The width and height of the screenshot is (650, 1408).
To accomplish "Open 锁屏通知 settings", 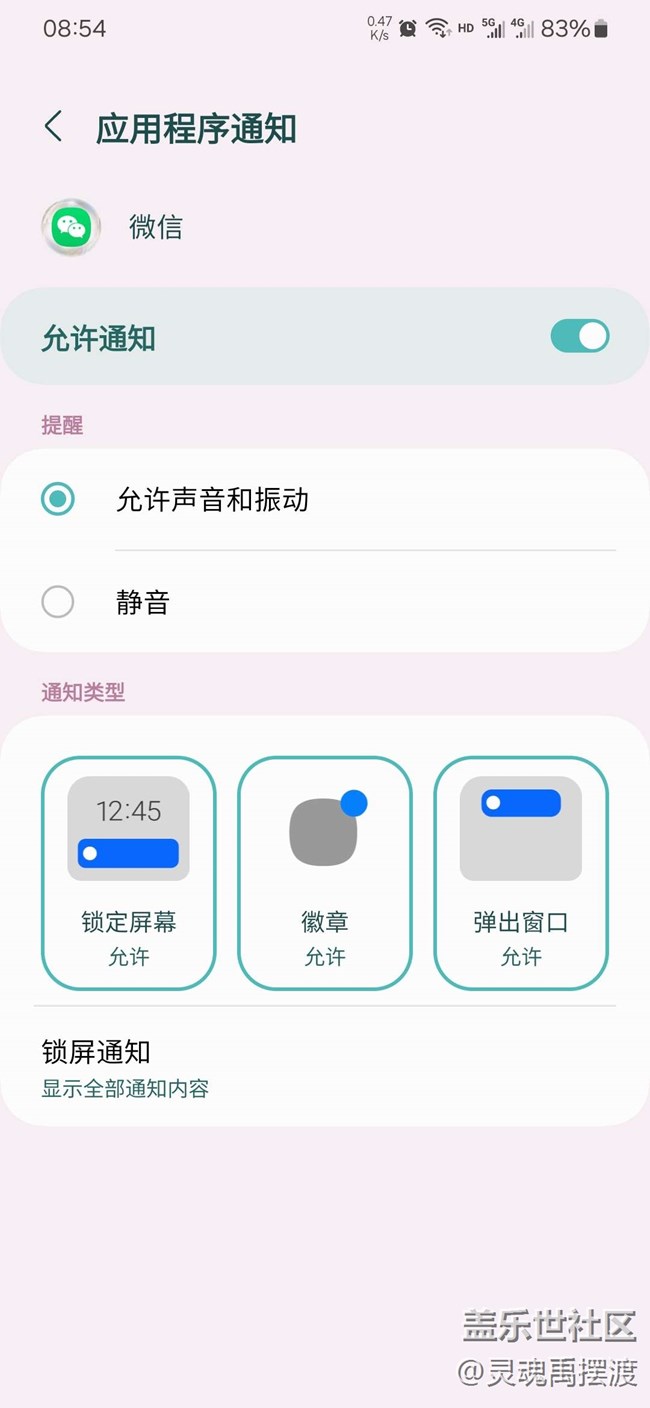I will click(x=125, y=1068).
